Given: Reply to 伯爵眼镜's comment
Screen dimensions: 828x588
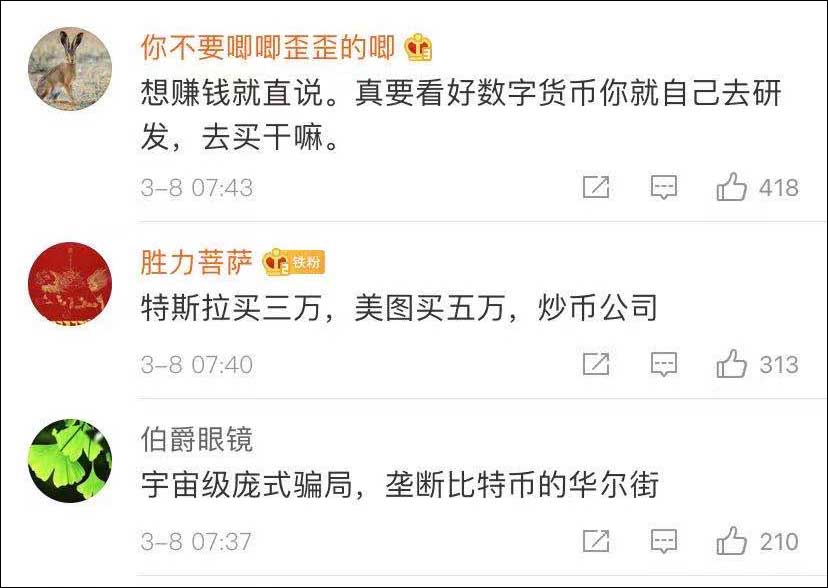Looking at the screenshot, I should coord(664,541).
